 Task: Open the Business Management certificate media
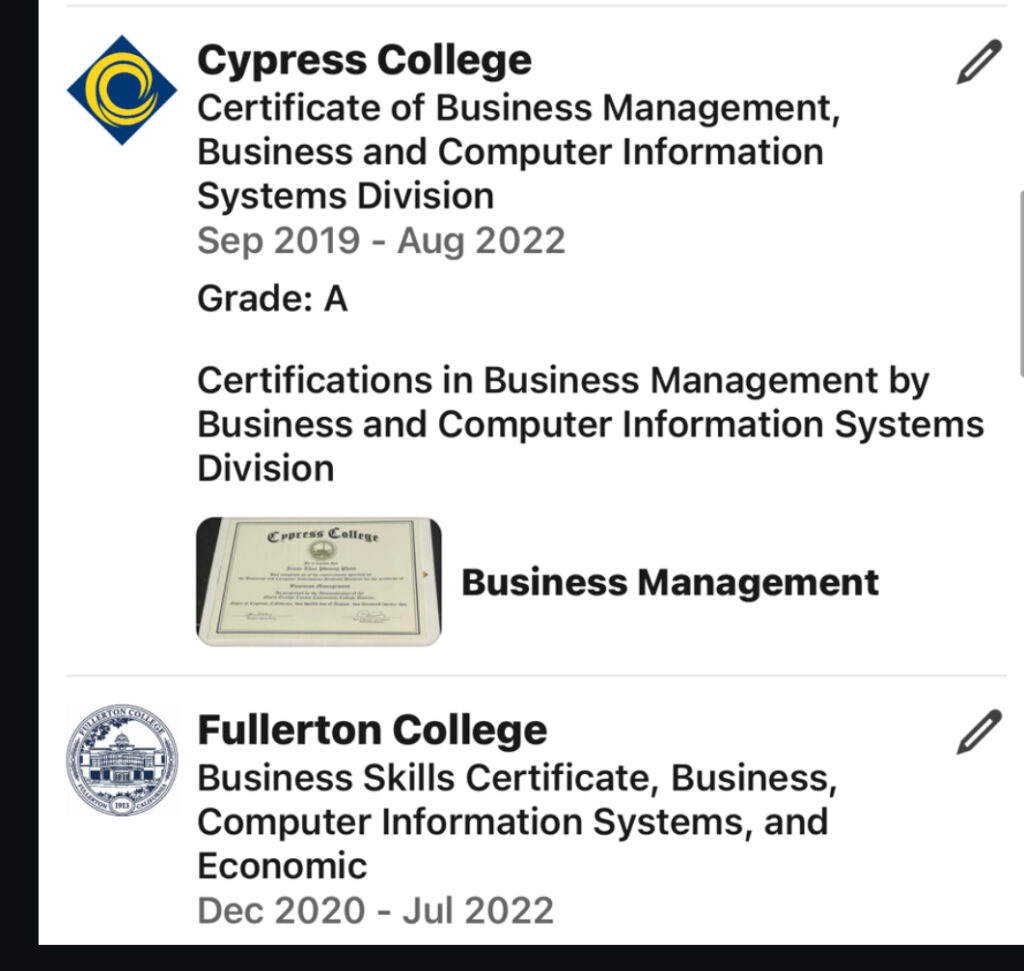pos(319,582)
